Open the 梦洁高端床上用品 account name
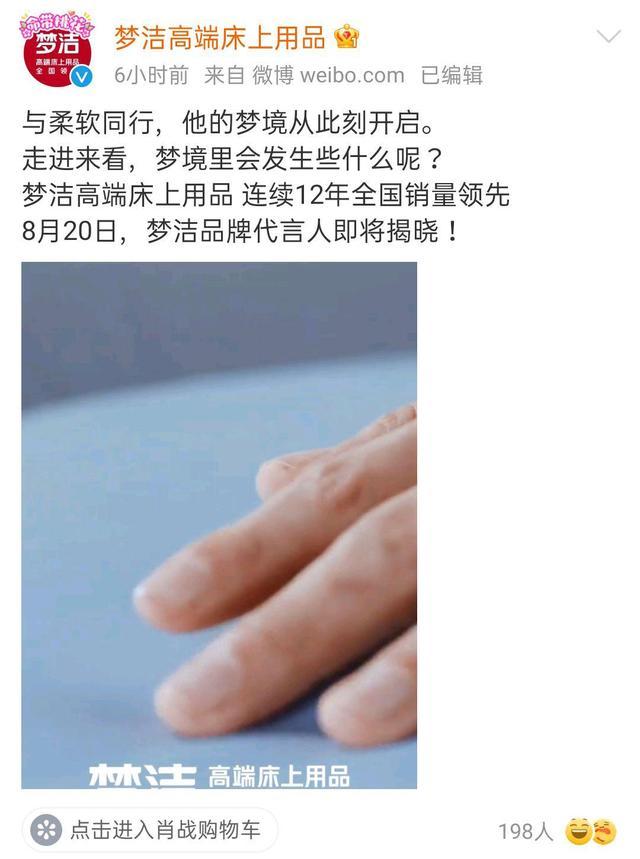The width and height of the screenshot is (640, 859). (x=220, y=38)
